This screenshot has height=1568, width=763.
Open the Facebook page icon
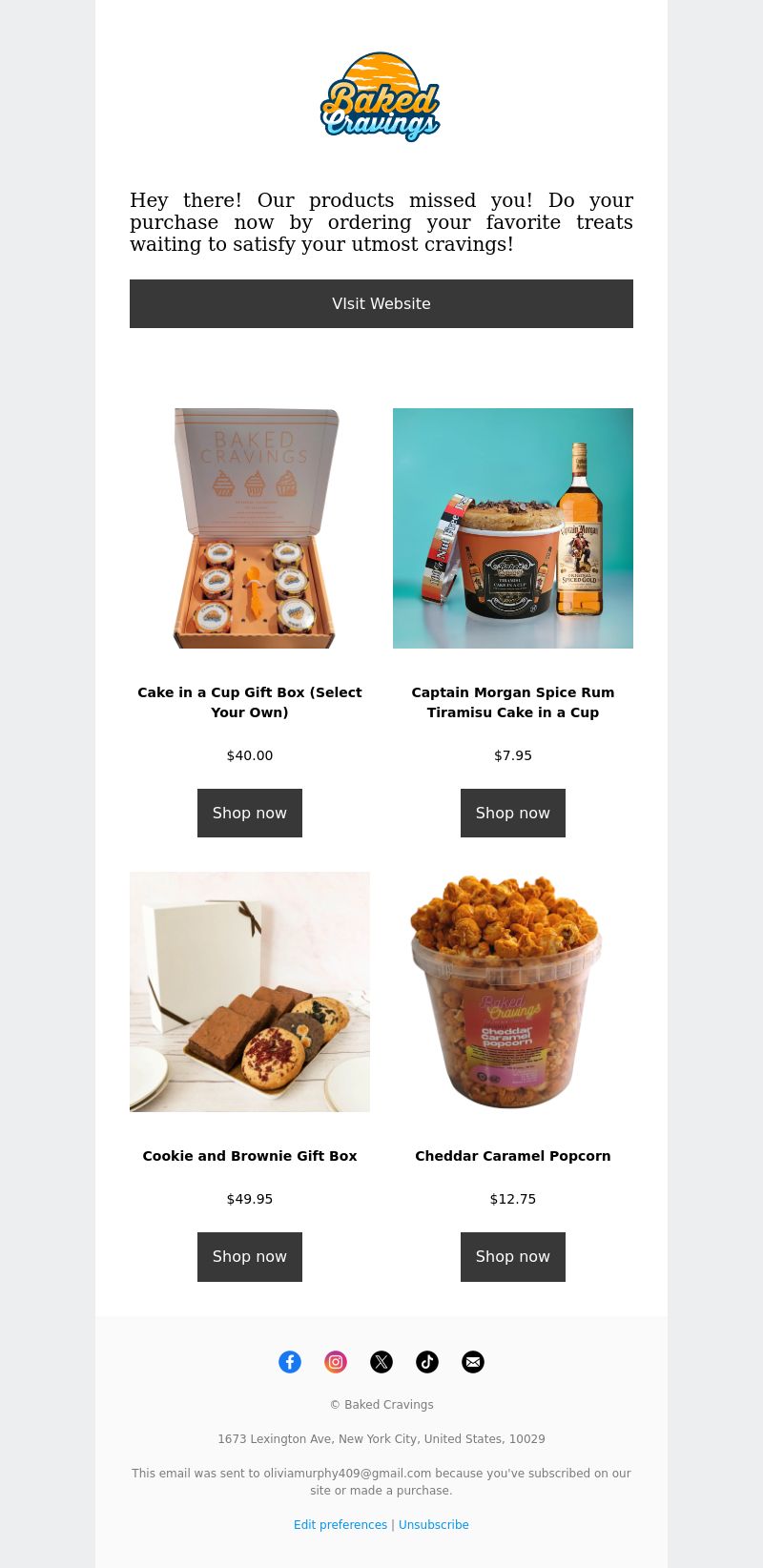click(x=290, y=1362)
